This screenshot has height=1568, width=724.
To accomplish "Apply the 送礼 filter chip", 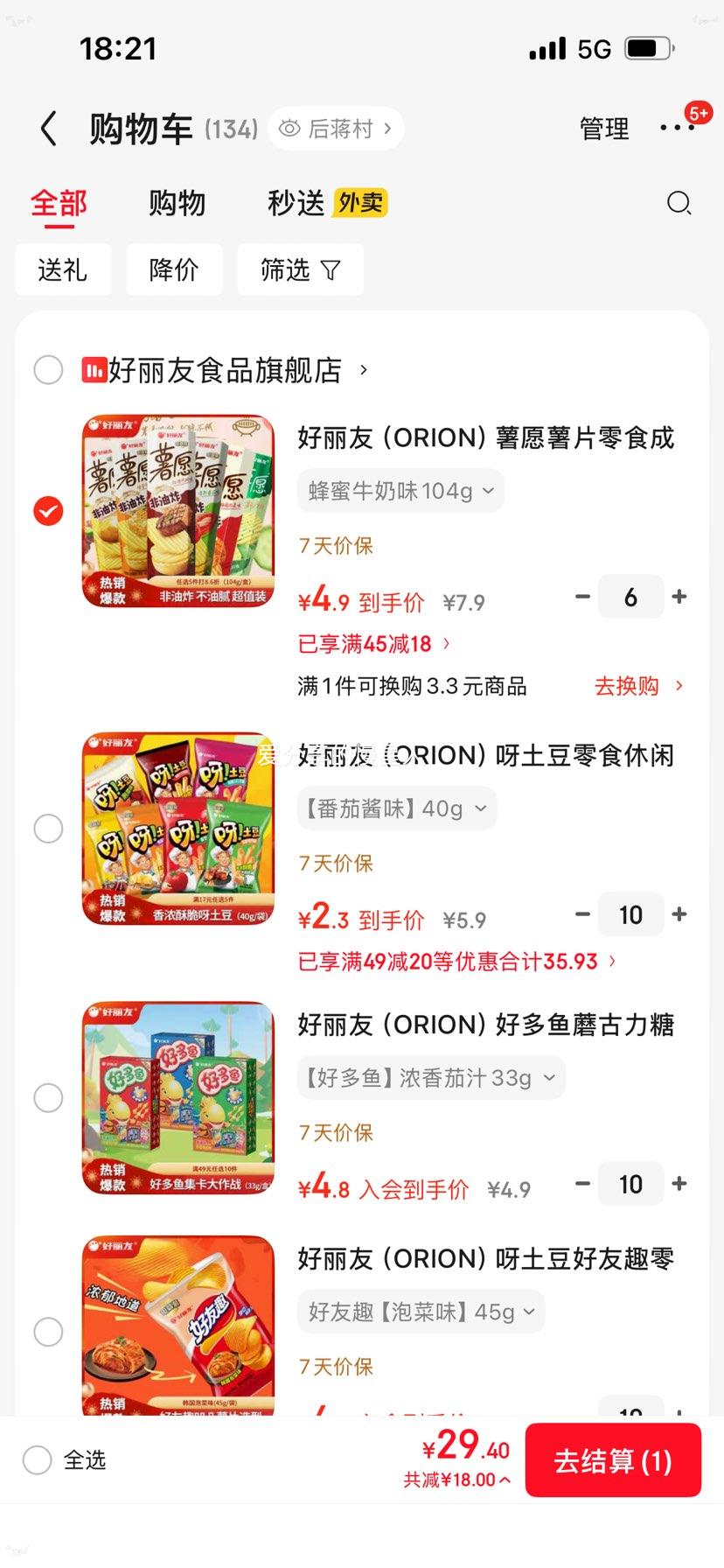I will tap(63, 269).
